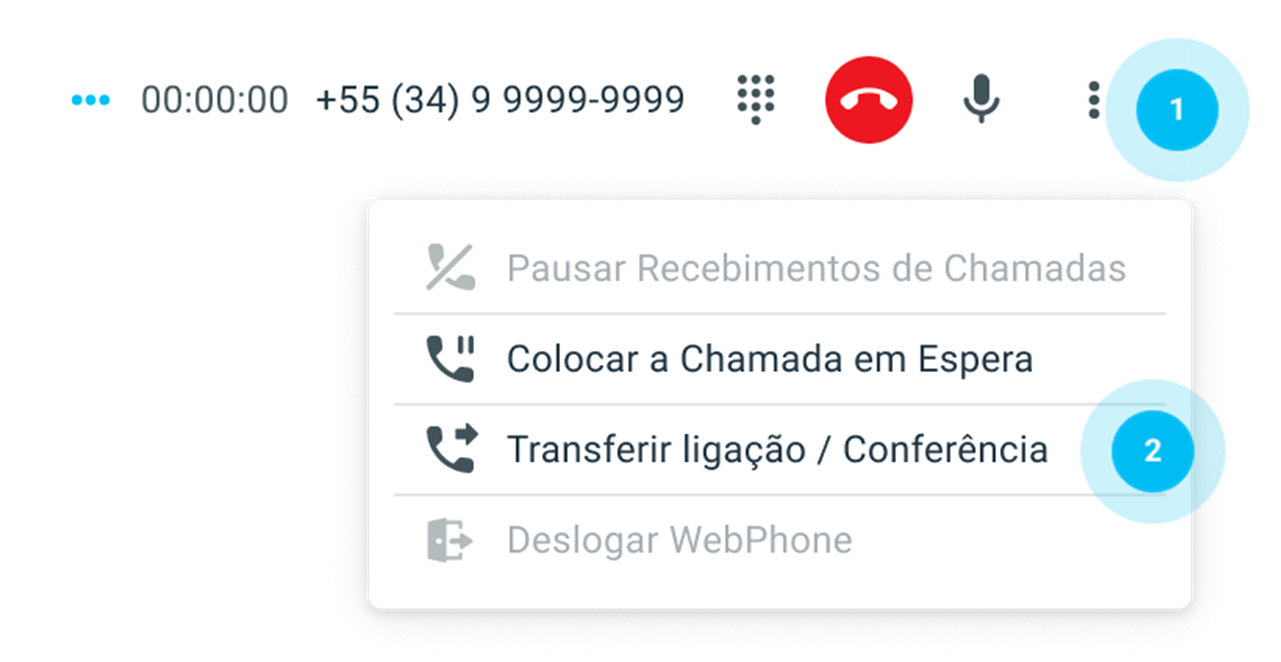This screenshot has height=662, width=1281.
Task: Hang up with the red end-call button
Action: pyautogui.click(x=868, y=100)
